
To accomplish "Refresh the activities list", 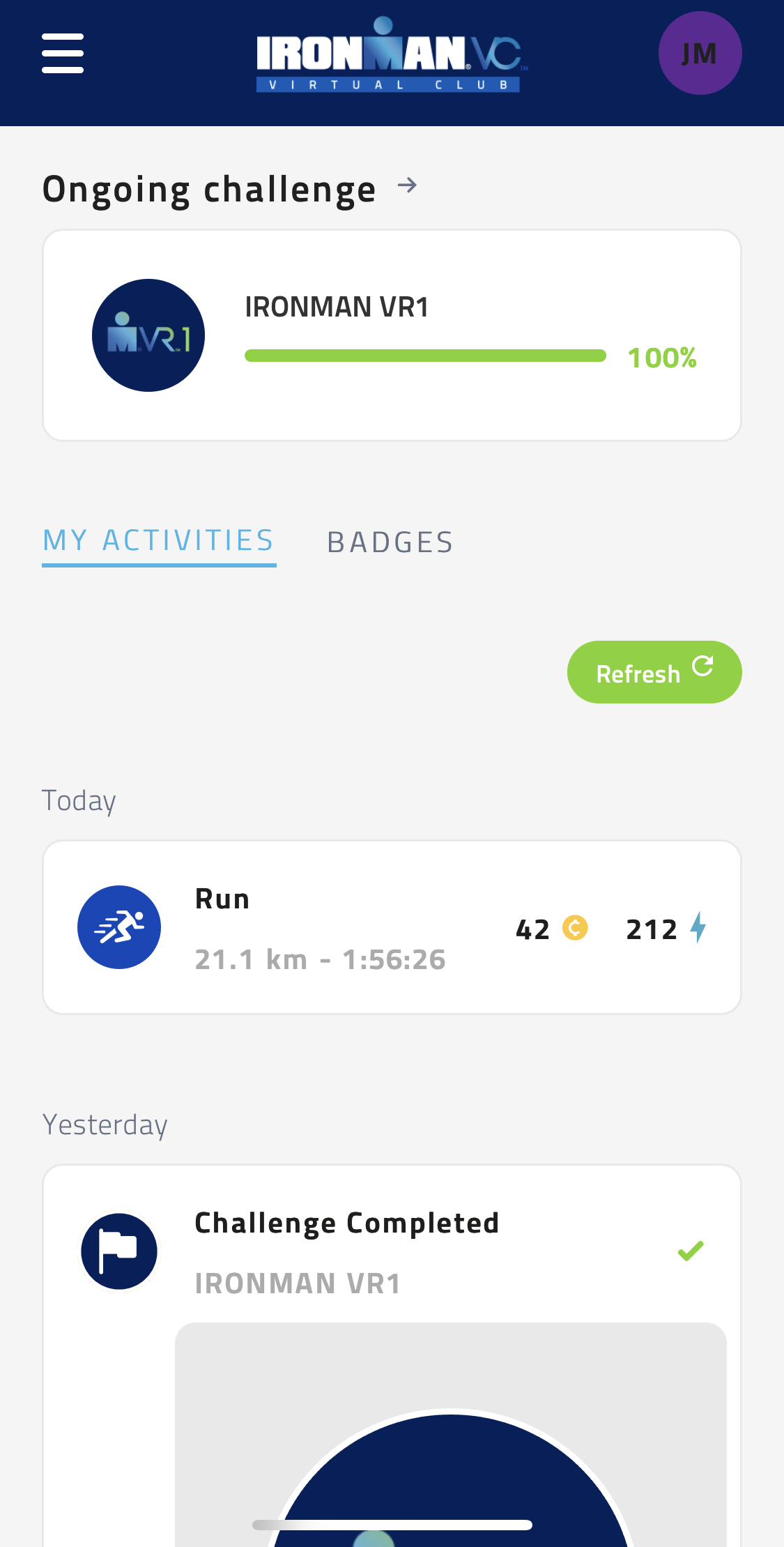I will click(654, 672).
